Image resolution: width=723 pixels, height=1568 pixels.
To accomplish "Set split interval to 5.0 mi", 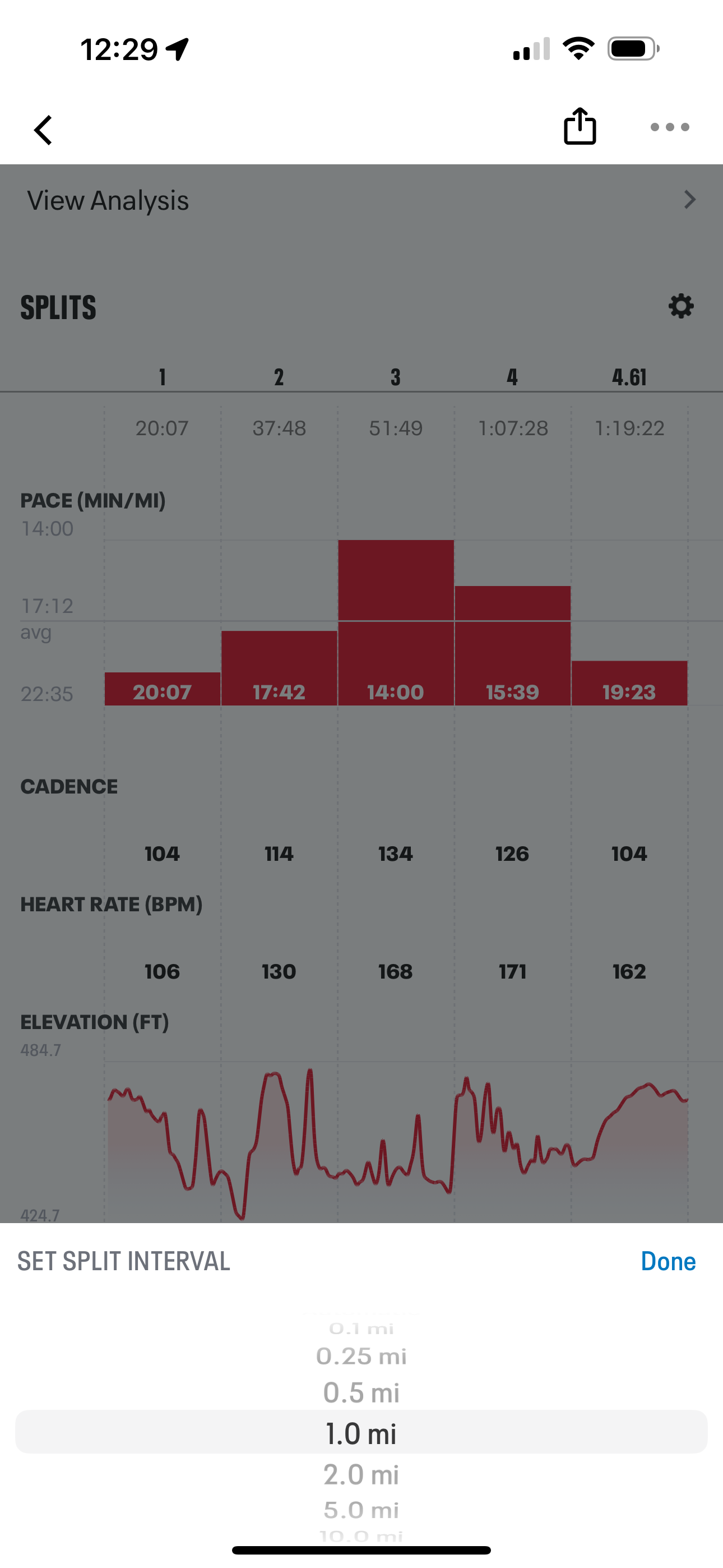I will 361,1510.
